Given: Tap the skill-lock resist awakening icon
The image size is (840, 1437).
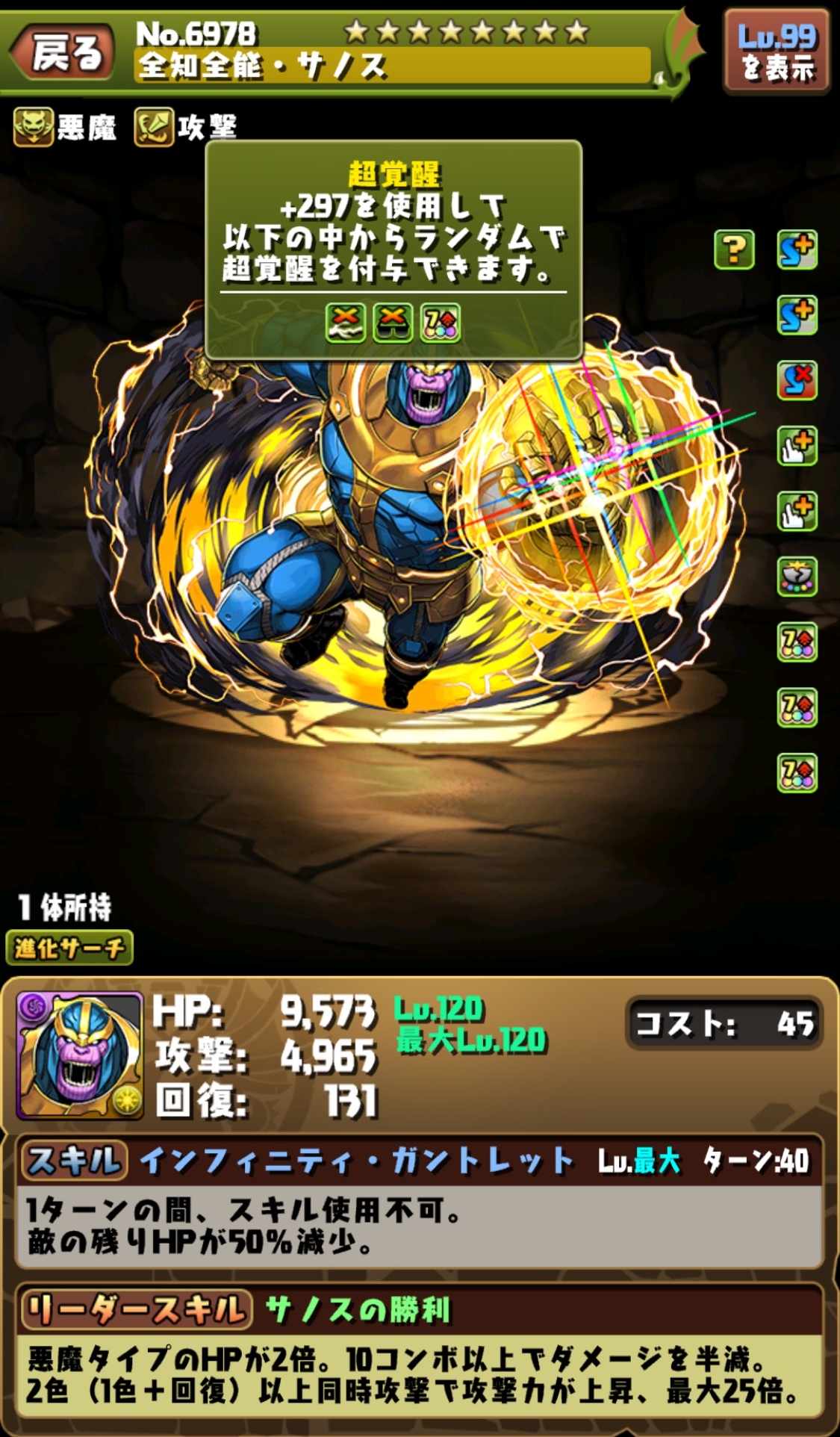Looking at the screenshot, I should pyautogui.click(x=797, y=380).
